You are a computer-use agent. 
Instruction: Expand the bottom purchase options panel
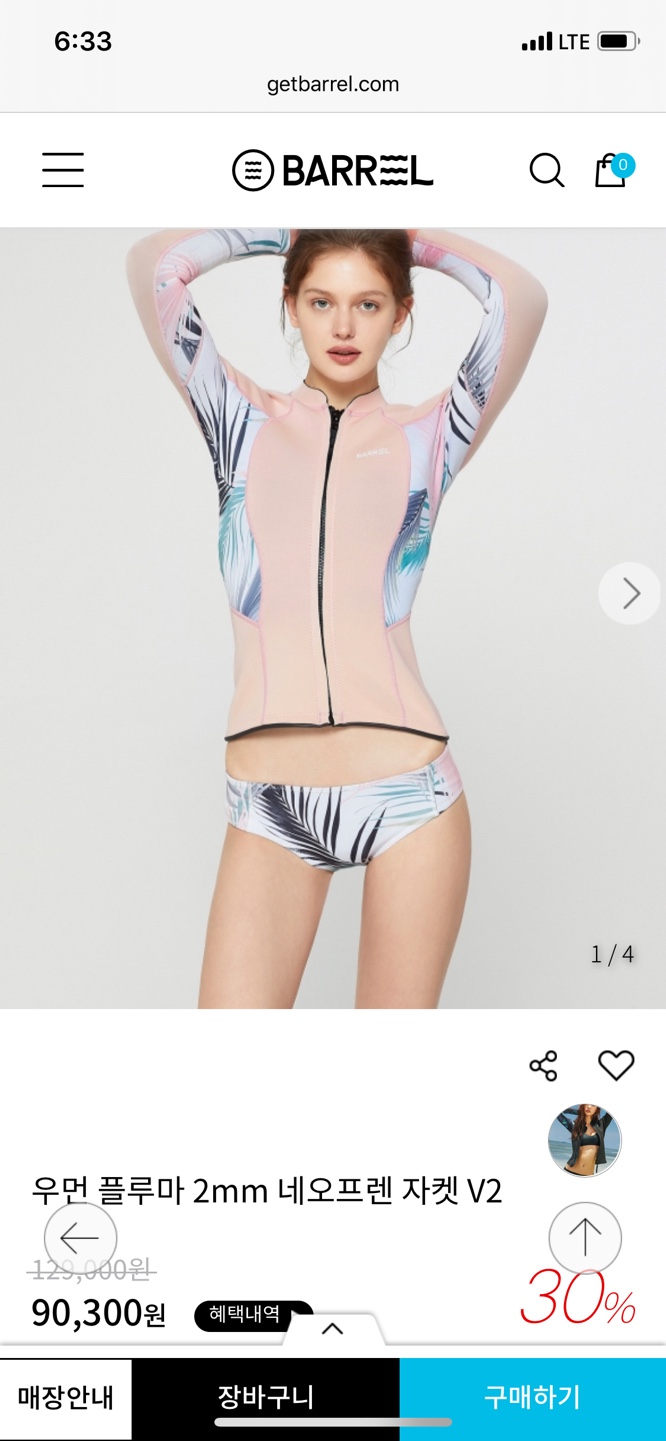(332, 1329)
